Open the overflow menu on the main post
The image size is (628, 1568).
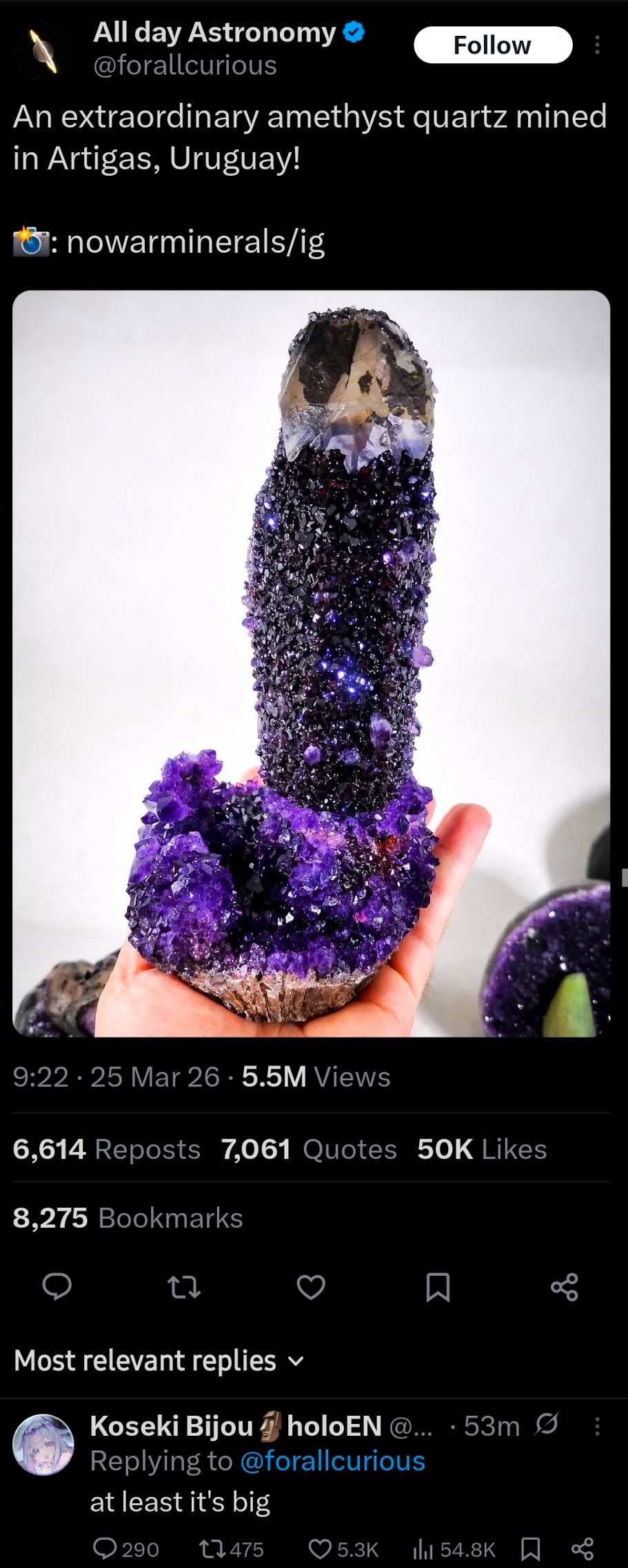(x=597, y=45)
